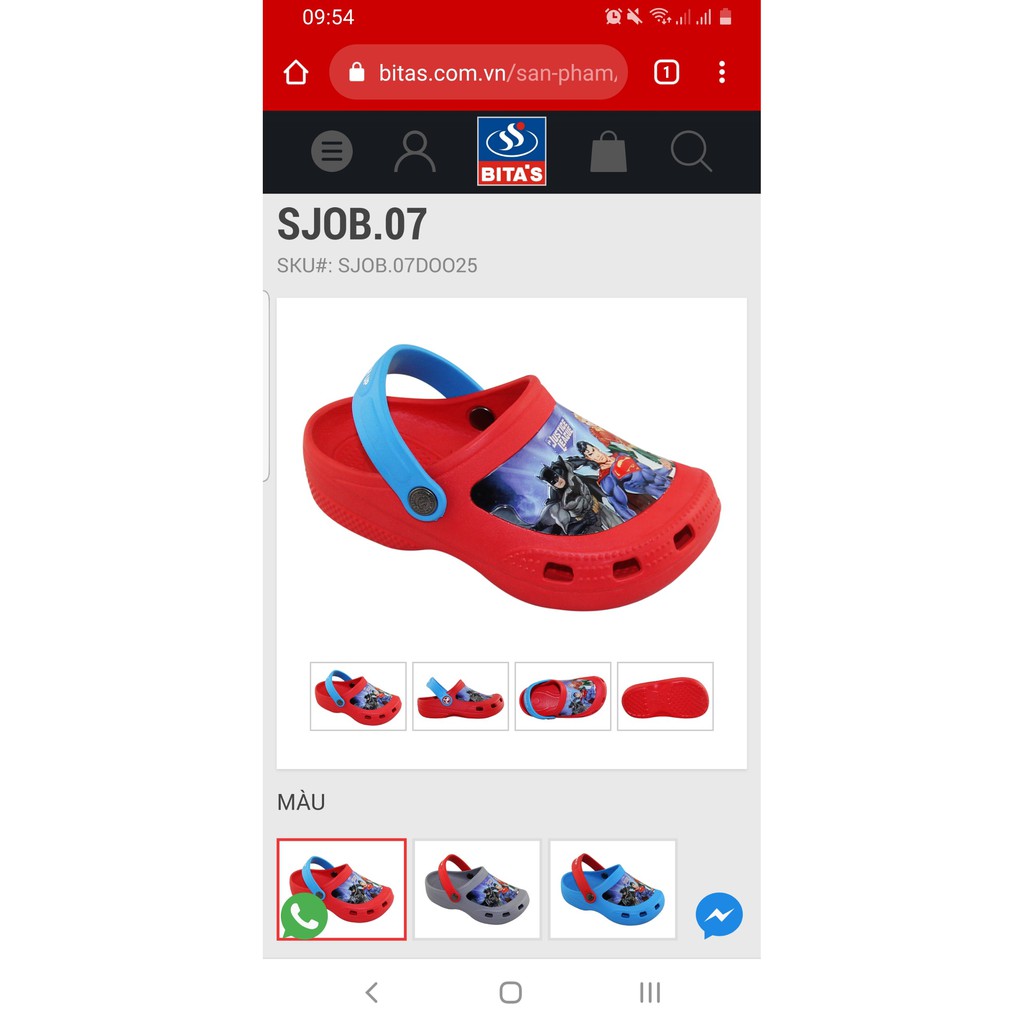Screen dimensions: 1024x1024
Task: Open the user account icon
Action: (414, 152)
